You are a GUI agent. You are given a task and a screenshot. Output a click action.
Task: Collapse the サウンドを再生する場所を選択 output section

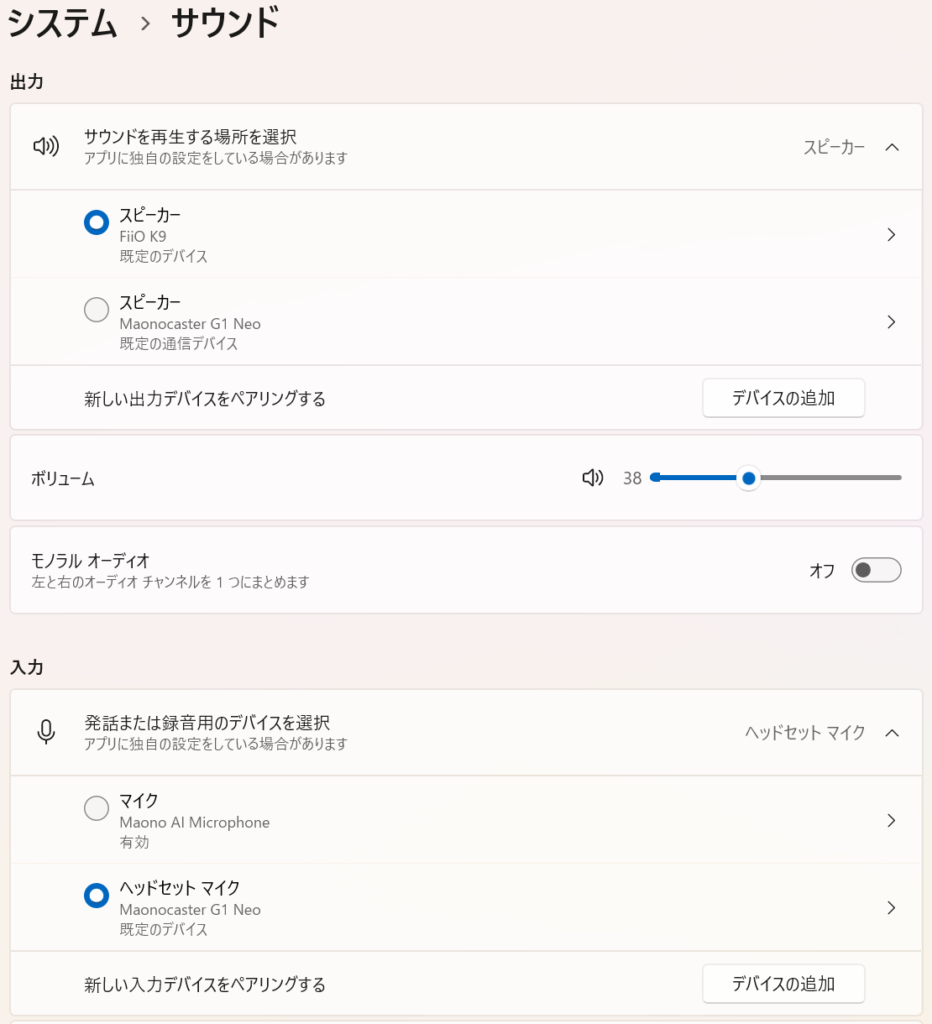pyautogui.click(x=892, y=147)
